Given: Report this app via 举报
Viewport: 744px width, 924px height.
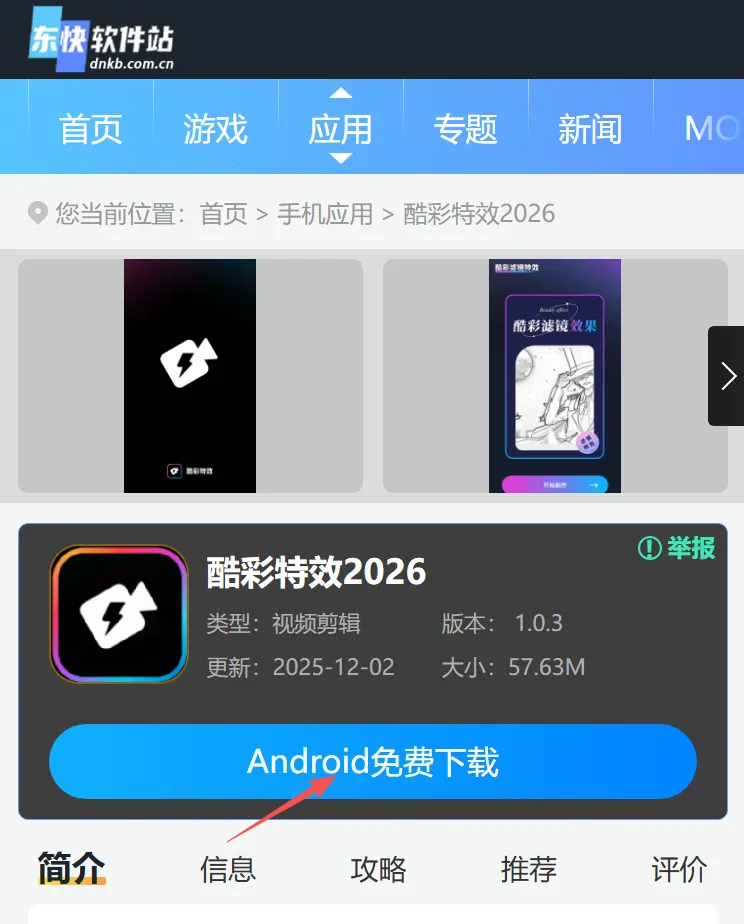Looking at the screenshot, I should tap(678, 547).
